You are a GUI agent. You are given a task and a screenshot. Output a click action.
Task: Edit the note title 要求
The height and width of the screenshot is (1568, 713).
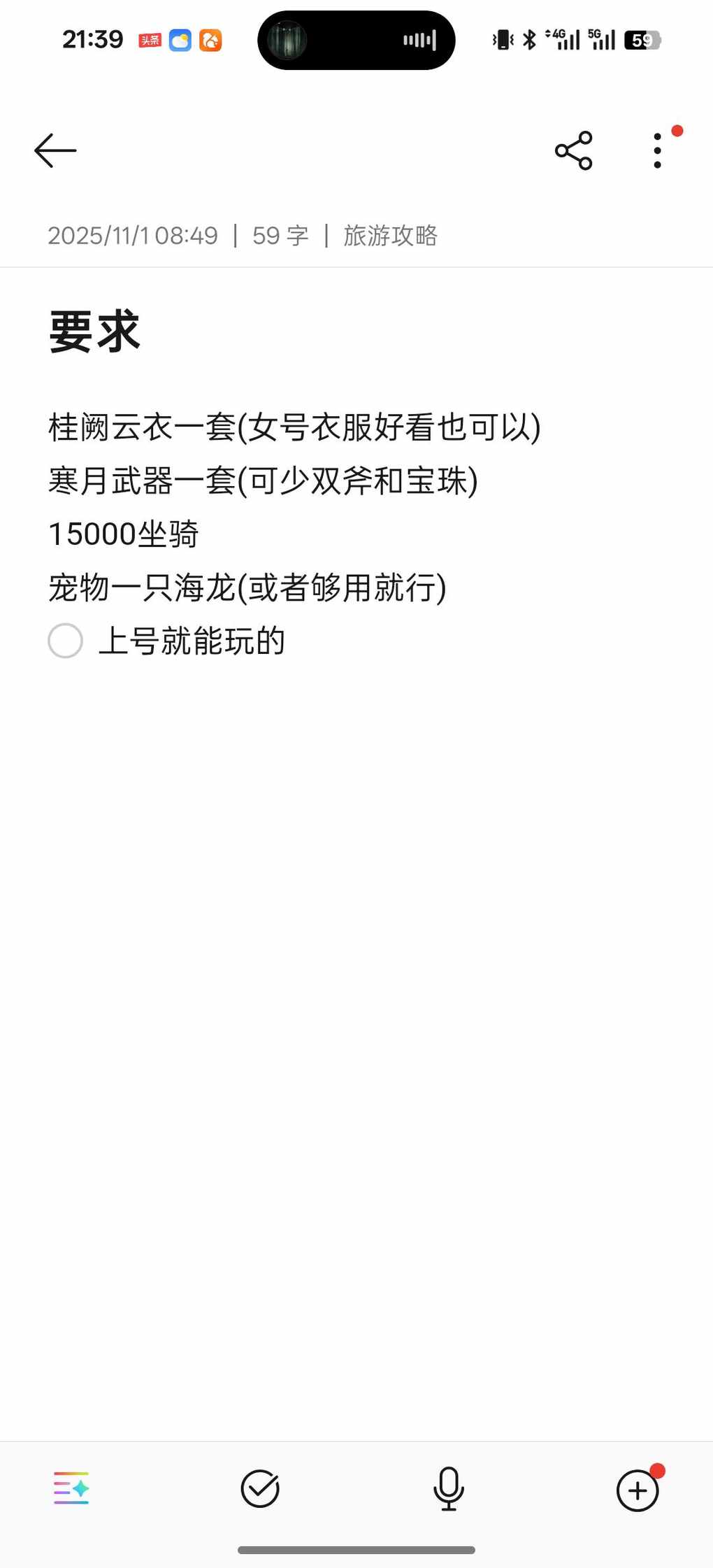coord(95,332)
